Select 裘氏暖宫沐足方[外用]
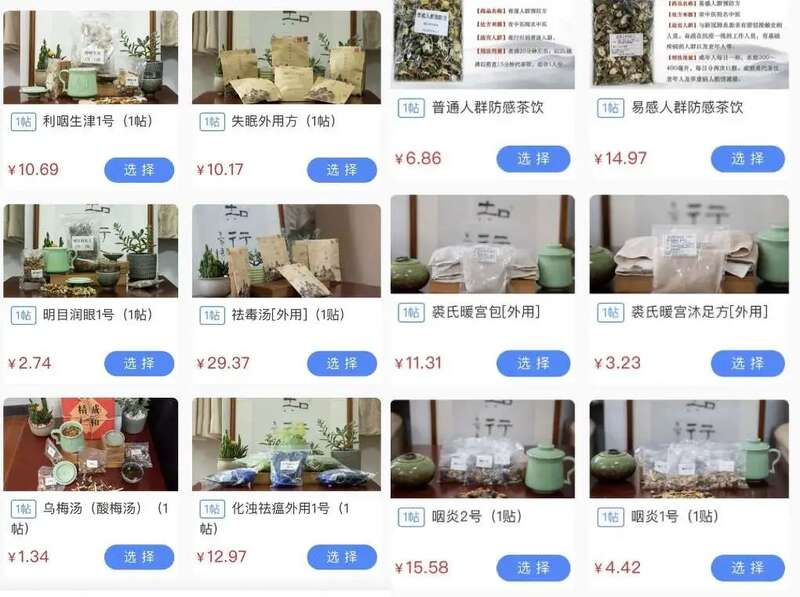Viewport: 800px width, 597px height. coord(747,363)
